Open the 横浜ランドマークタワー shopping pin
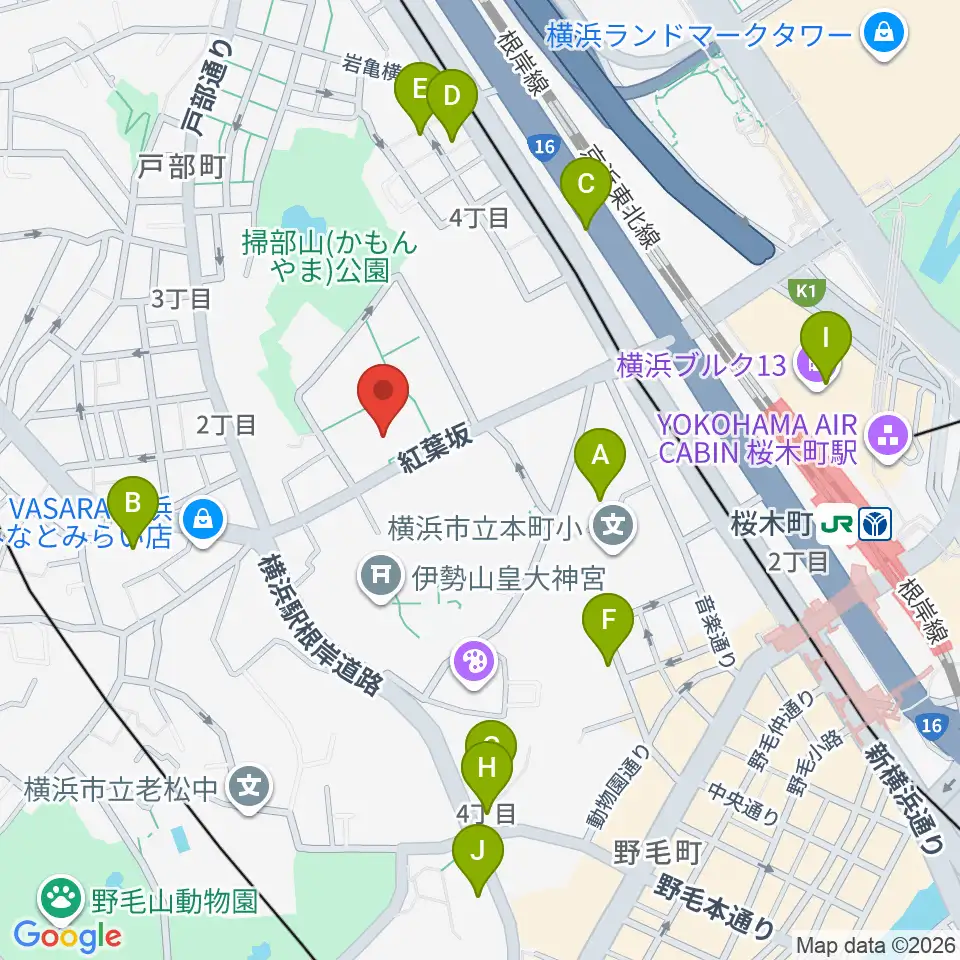The height and width of the screenshot is (960, 960). (884, 37)
